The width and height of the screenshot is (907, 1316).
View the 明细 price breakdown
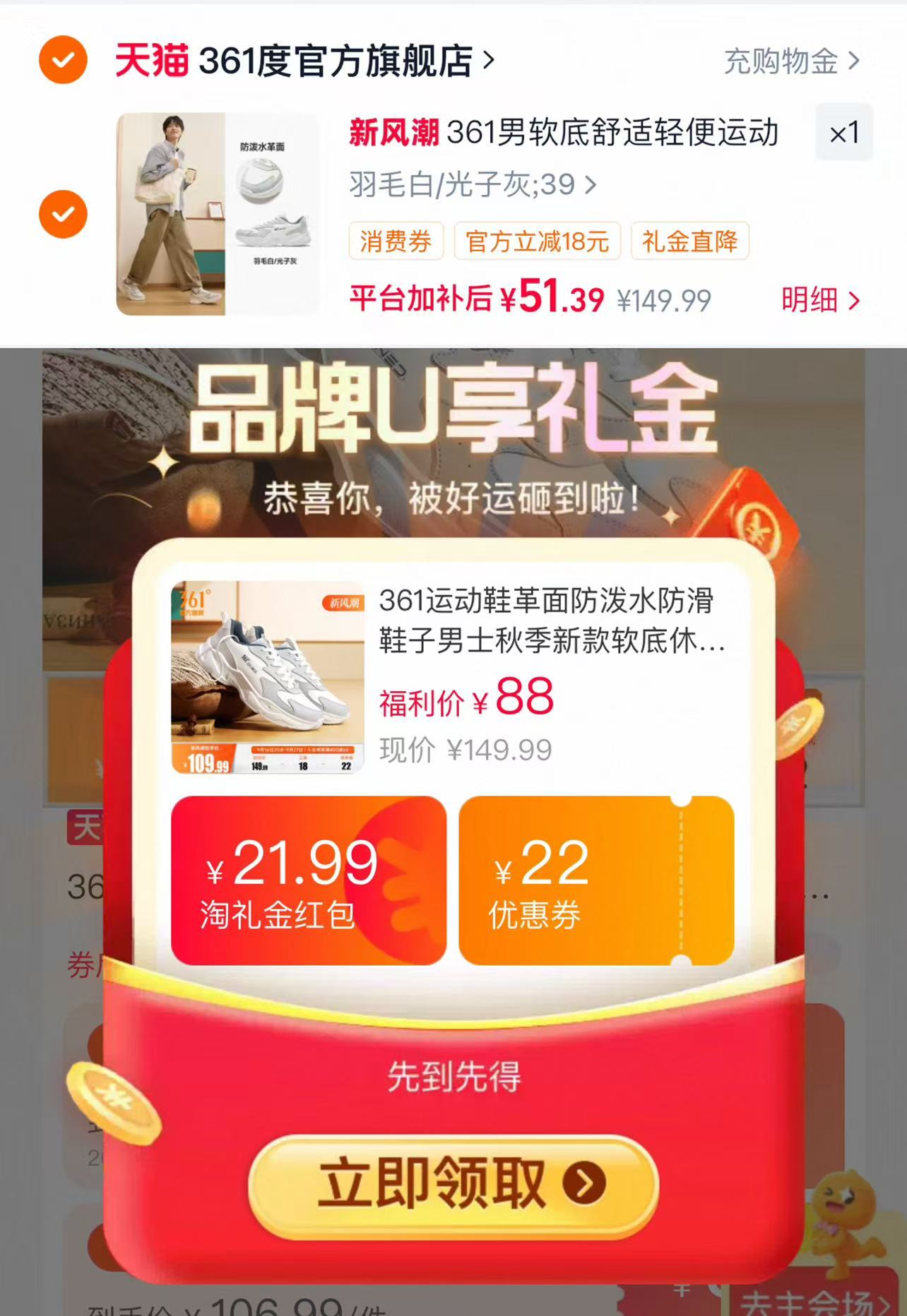pyautogui.click(x=821, y=300)
